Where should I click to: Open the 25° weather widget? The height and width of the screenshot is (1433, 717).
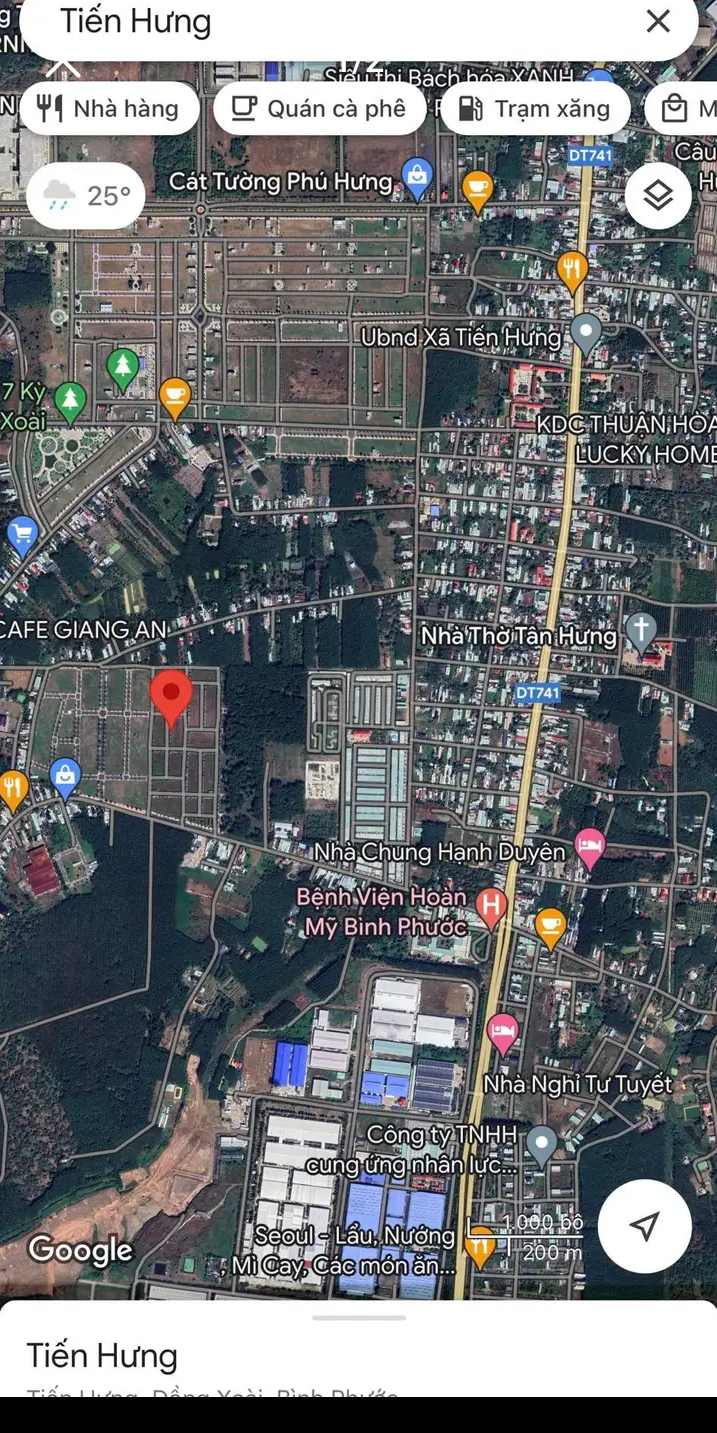pyautogui.click(x=86, y=196)
